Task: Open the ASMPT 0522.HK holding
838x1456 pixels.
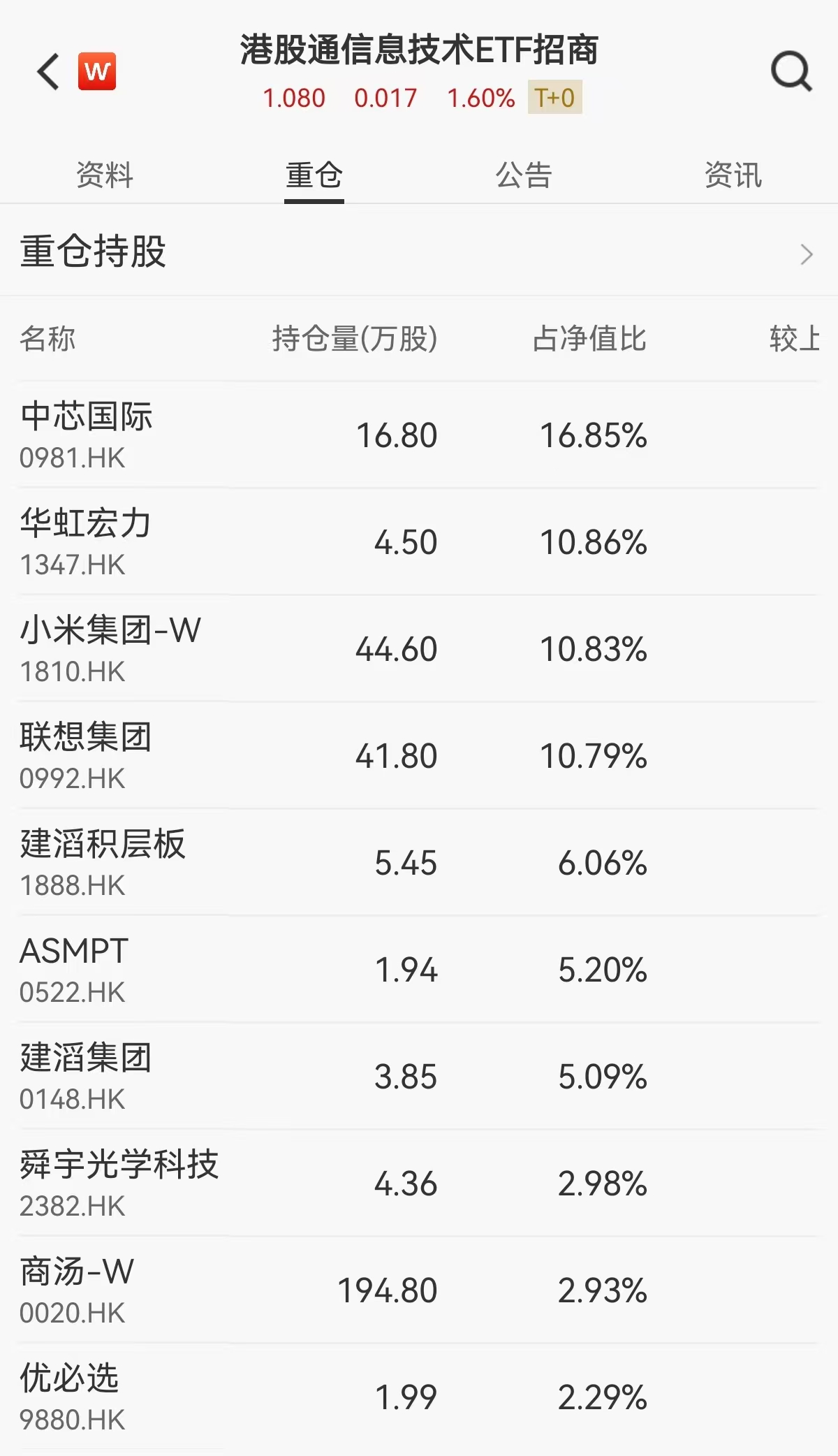Action: tap(419, 970)
